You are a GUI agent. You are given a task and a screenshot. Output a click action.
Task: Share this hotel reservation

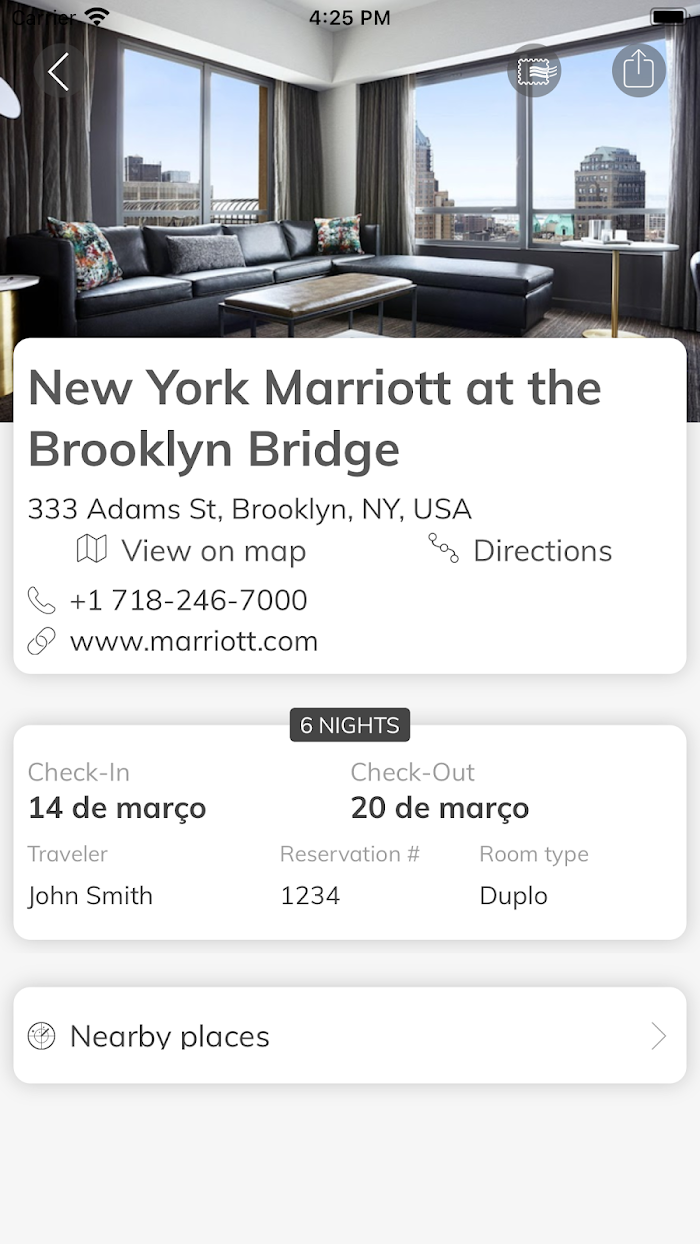point(639,70)
